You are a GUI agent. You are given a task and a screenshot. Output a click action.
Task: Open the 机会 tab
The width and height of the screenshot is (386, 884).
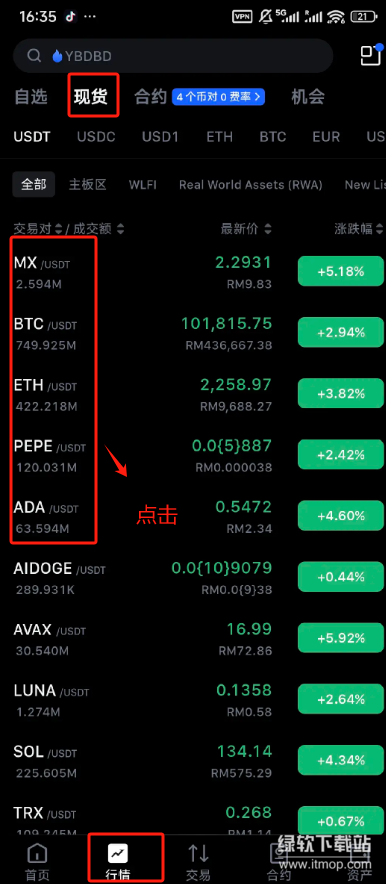[x=308, y=96]
